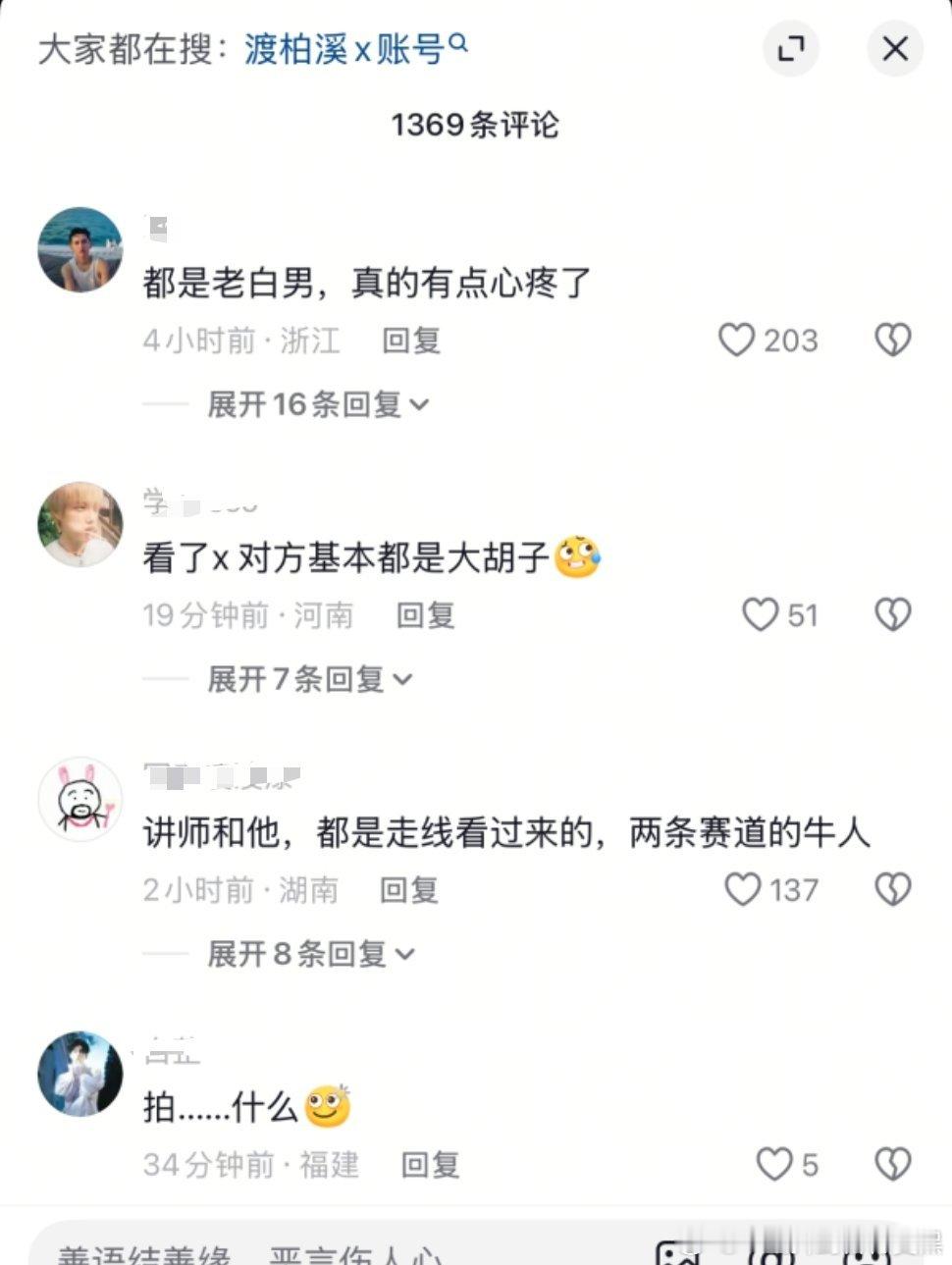The image size is (952, 1265).
Task: Reply to the 老白男 comment
Action: [x=411, y=342]
